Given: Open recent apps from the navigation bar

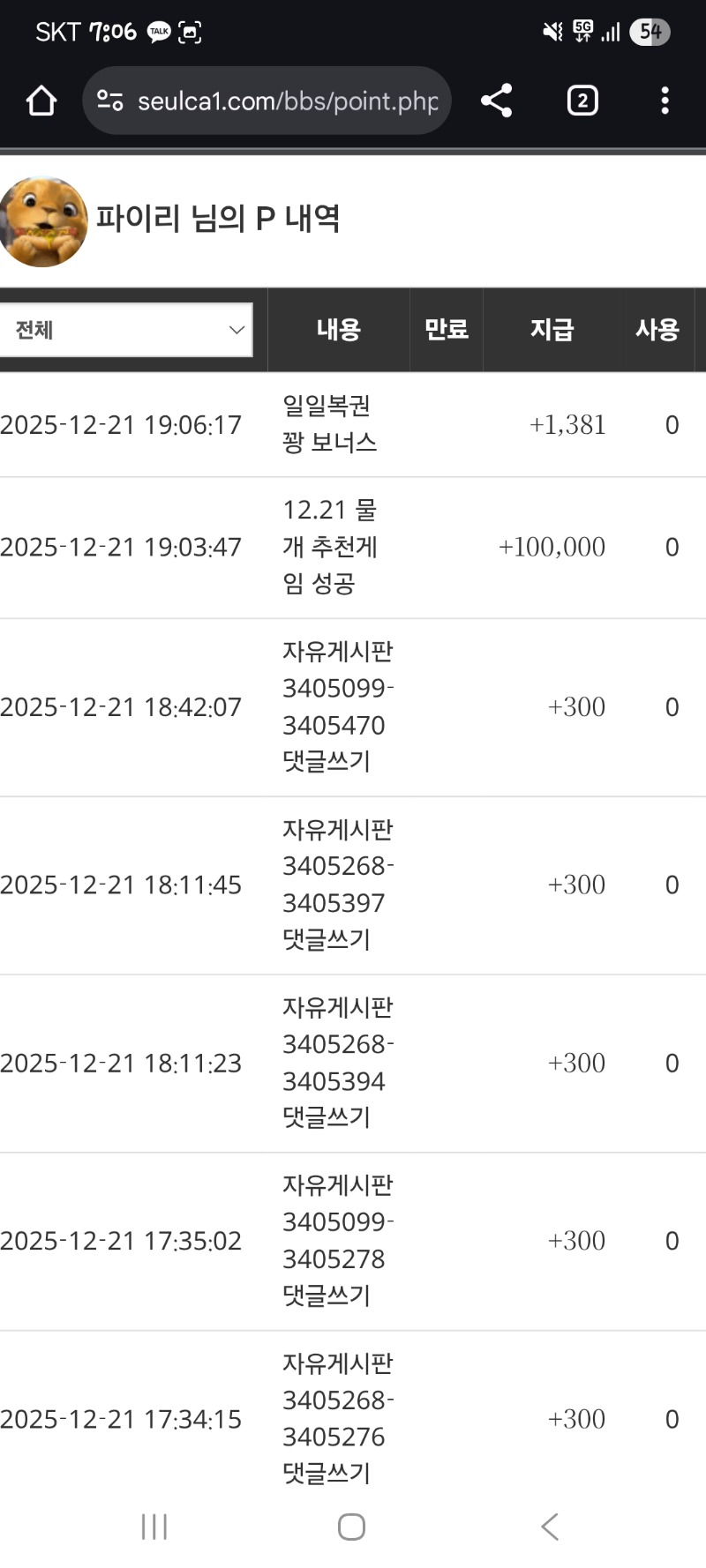Looking at the screenshot, I should (x=154, y=1527).
